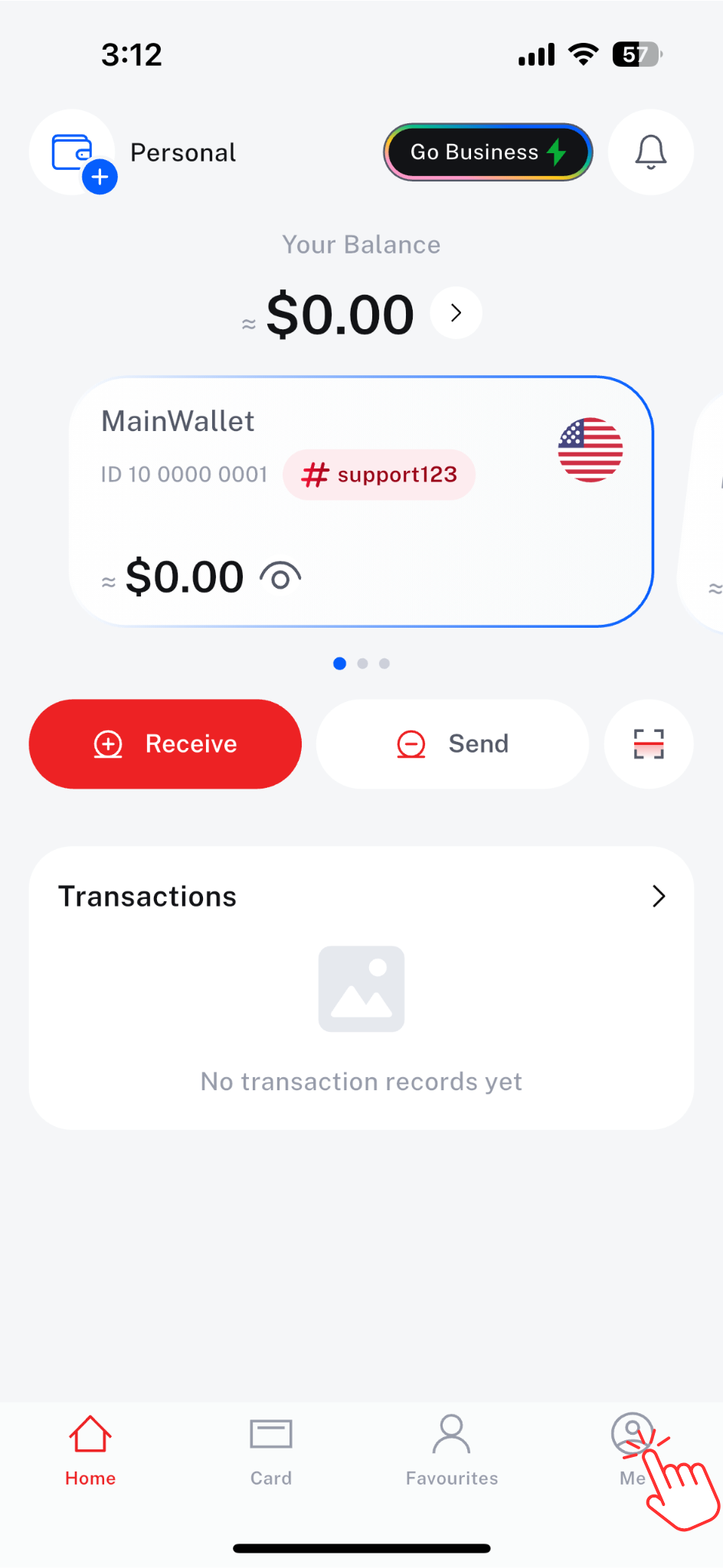Go to the Me tab
The image size is (723, 1568).
coord(633,1450)
